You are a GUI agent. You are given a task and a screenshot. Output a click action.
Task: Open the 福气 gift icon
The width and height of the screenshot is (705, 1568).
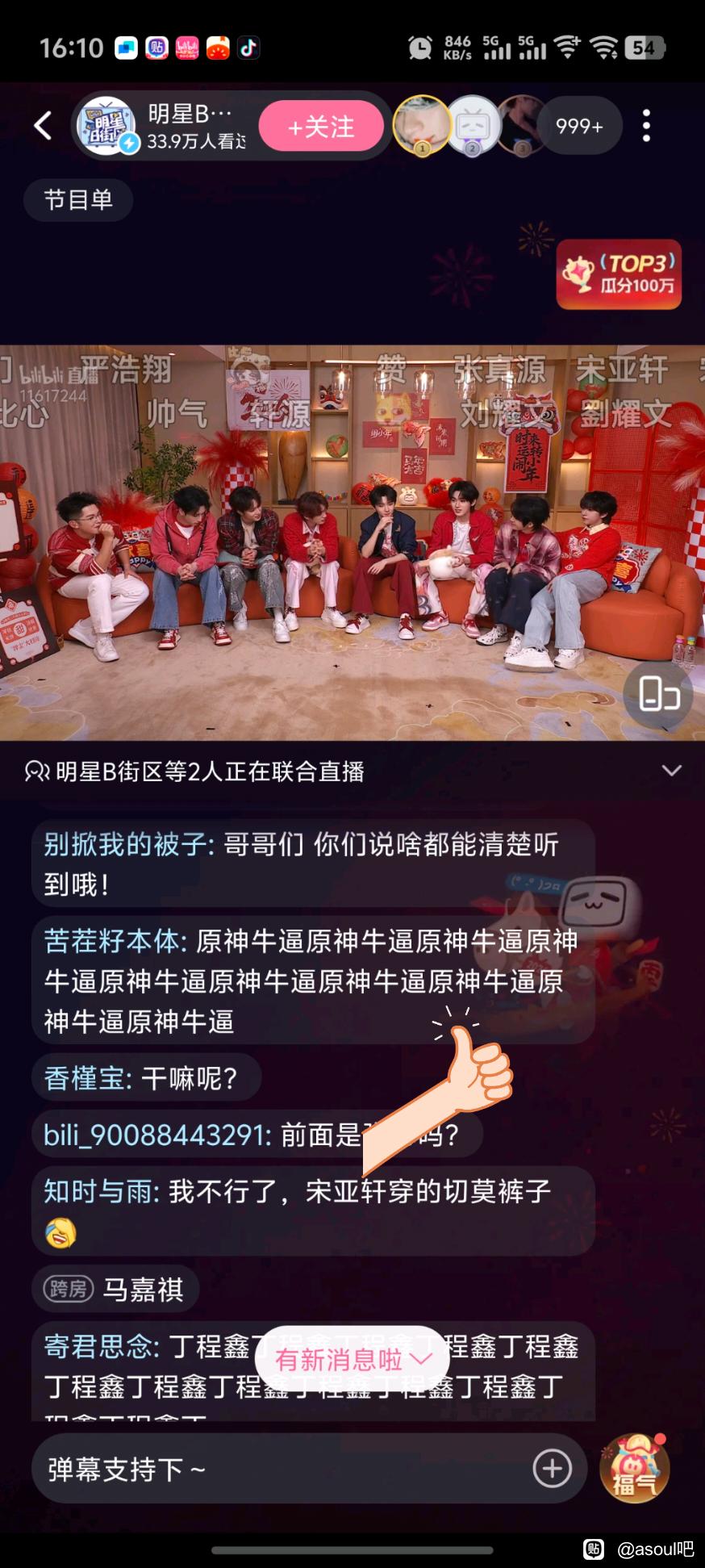636,1468
